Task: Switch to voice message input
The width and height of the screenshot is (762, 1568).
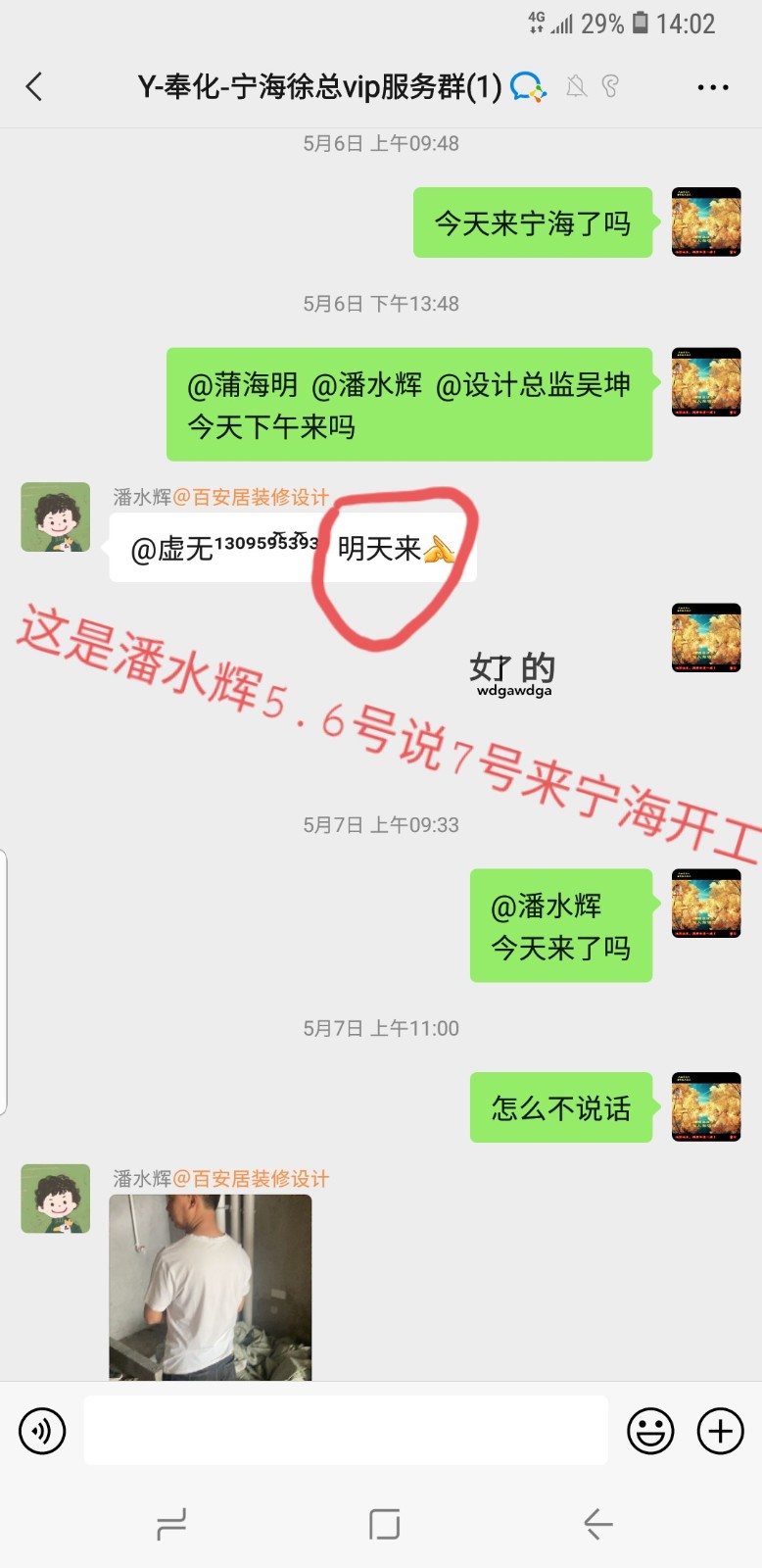Action: [x=42, y=1431]
